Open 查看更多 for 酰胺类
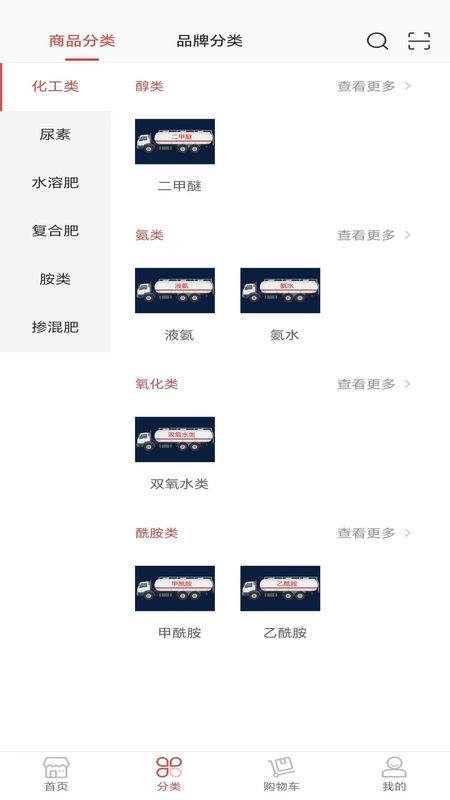The width and height of the screenshot is (450, 800). [374, 533]
